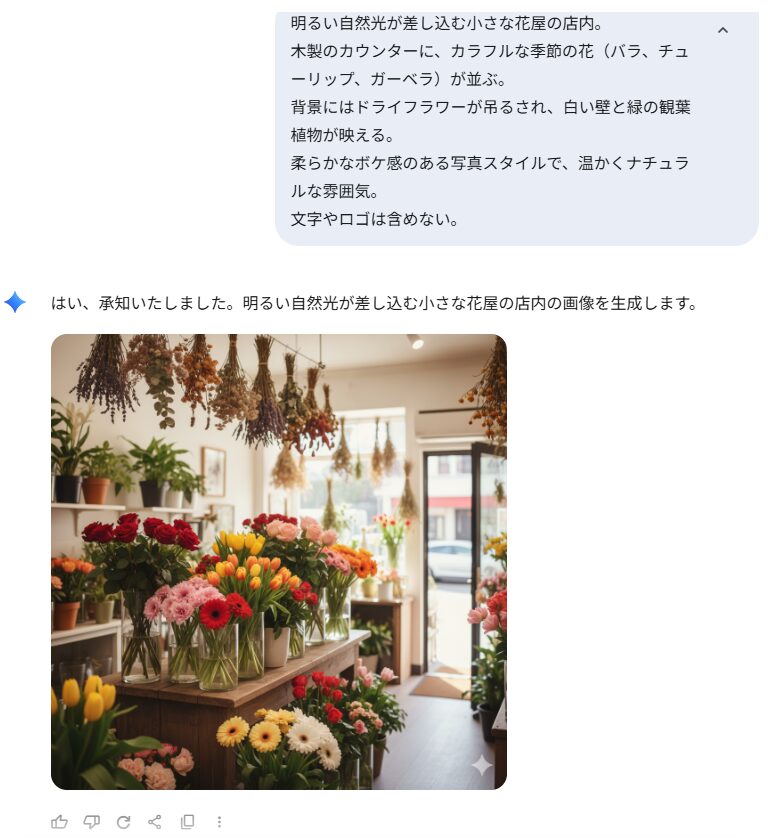Collapse the prompt text with the chevron

click(x=723, y=31)
